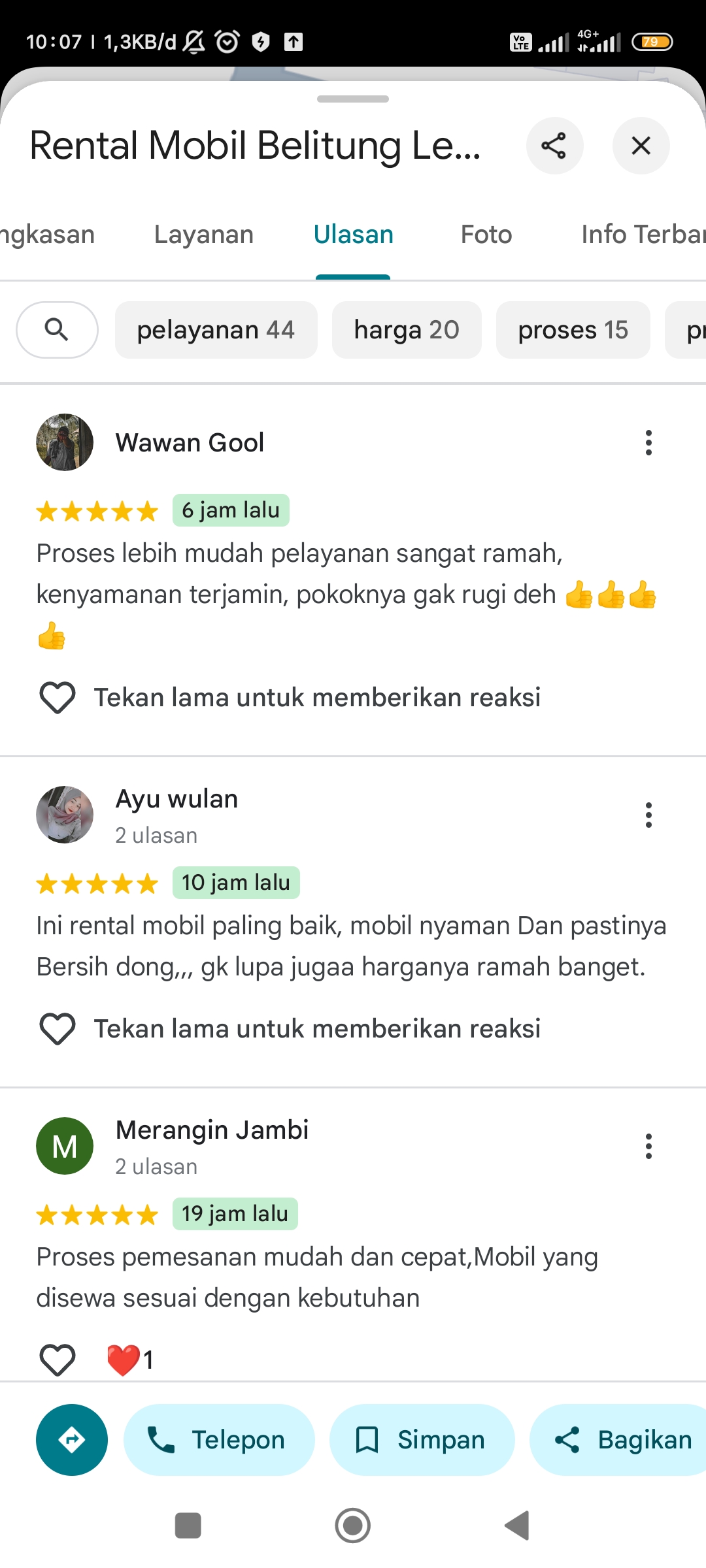Filter reviews by harga chip
Viewport: 706px width, 1568px height.
[407, 330]
